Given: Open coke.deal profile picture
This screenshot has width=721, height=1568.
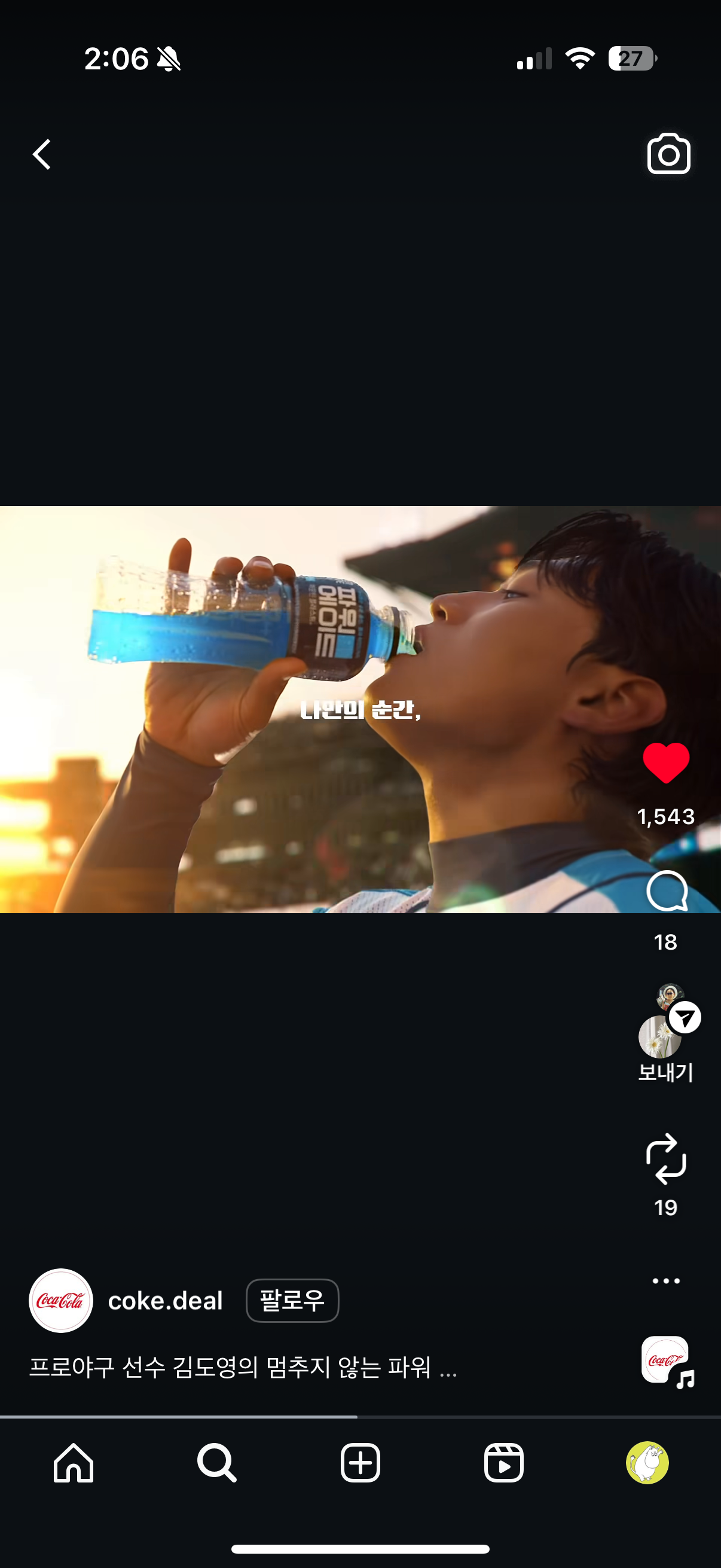Looking at the screenshot, I should [61, 1300].
